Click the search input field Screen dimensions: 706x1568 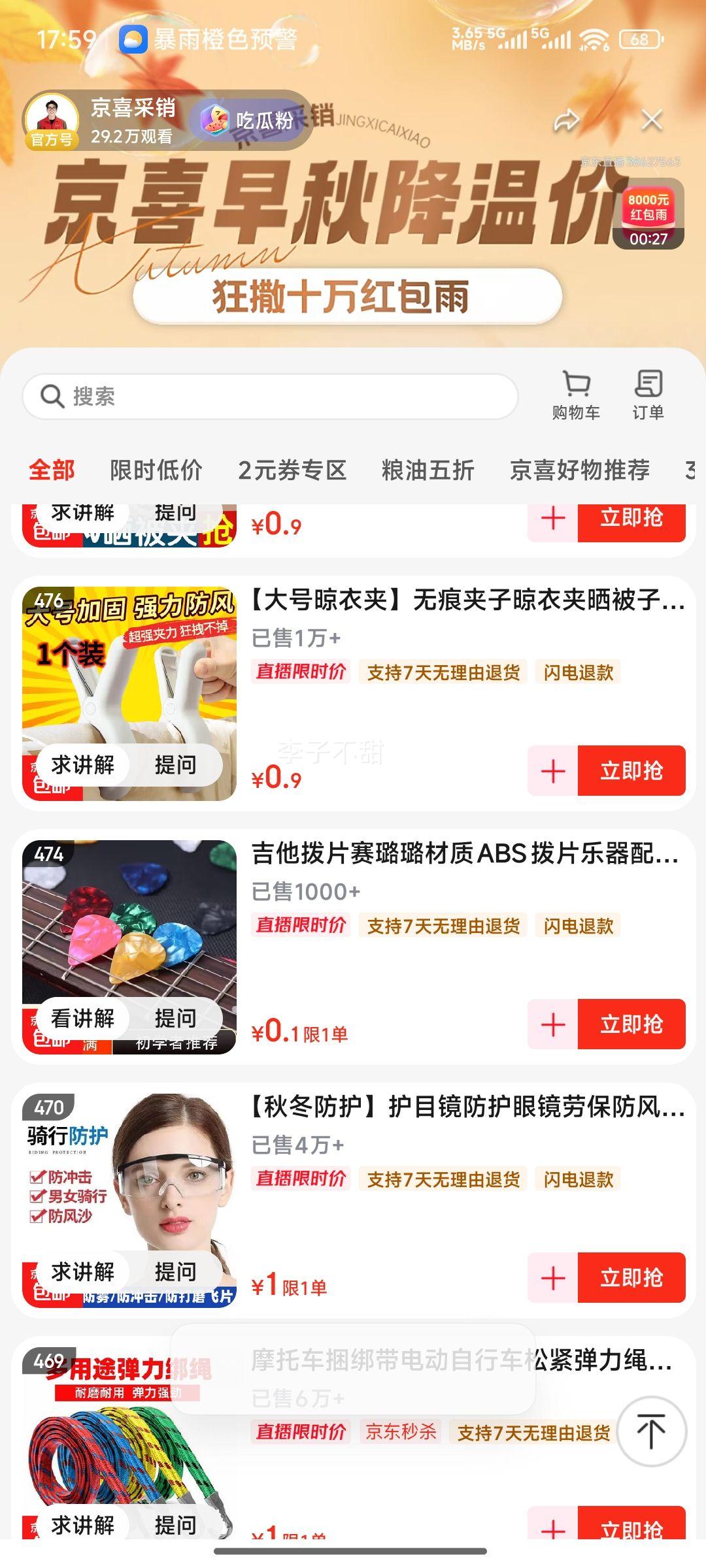click(261, 395)
